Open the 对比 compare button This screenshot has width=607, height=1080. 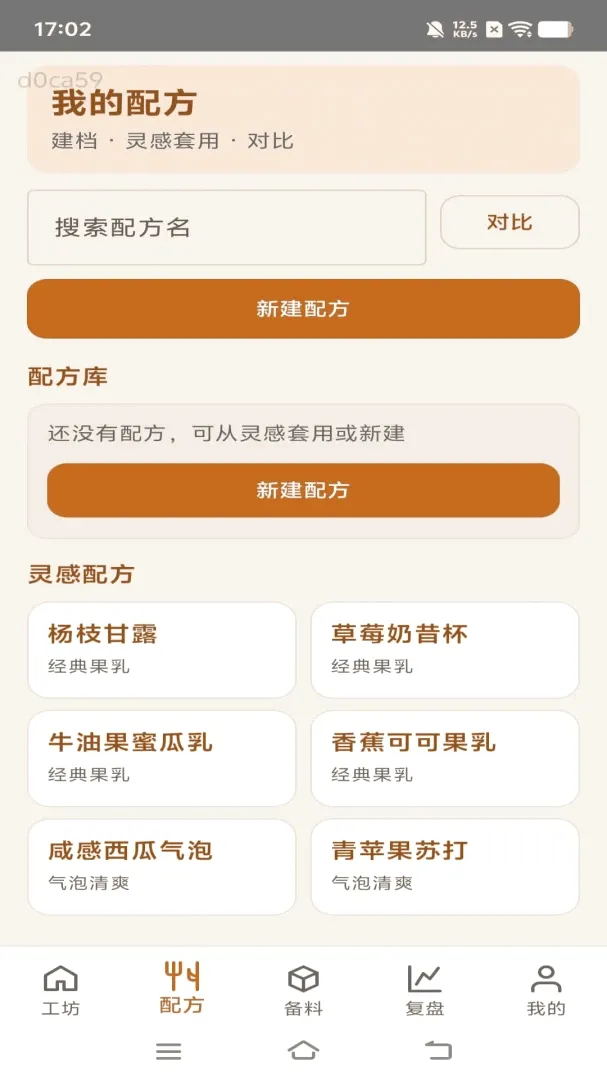510,222
